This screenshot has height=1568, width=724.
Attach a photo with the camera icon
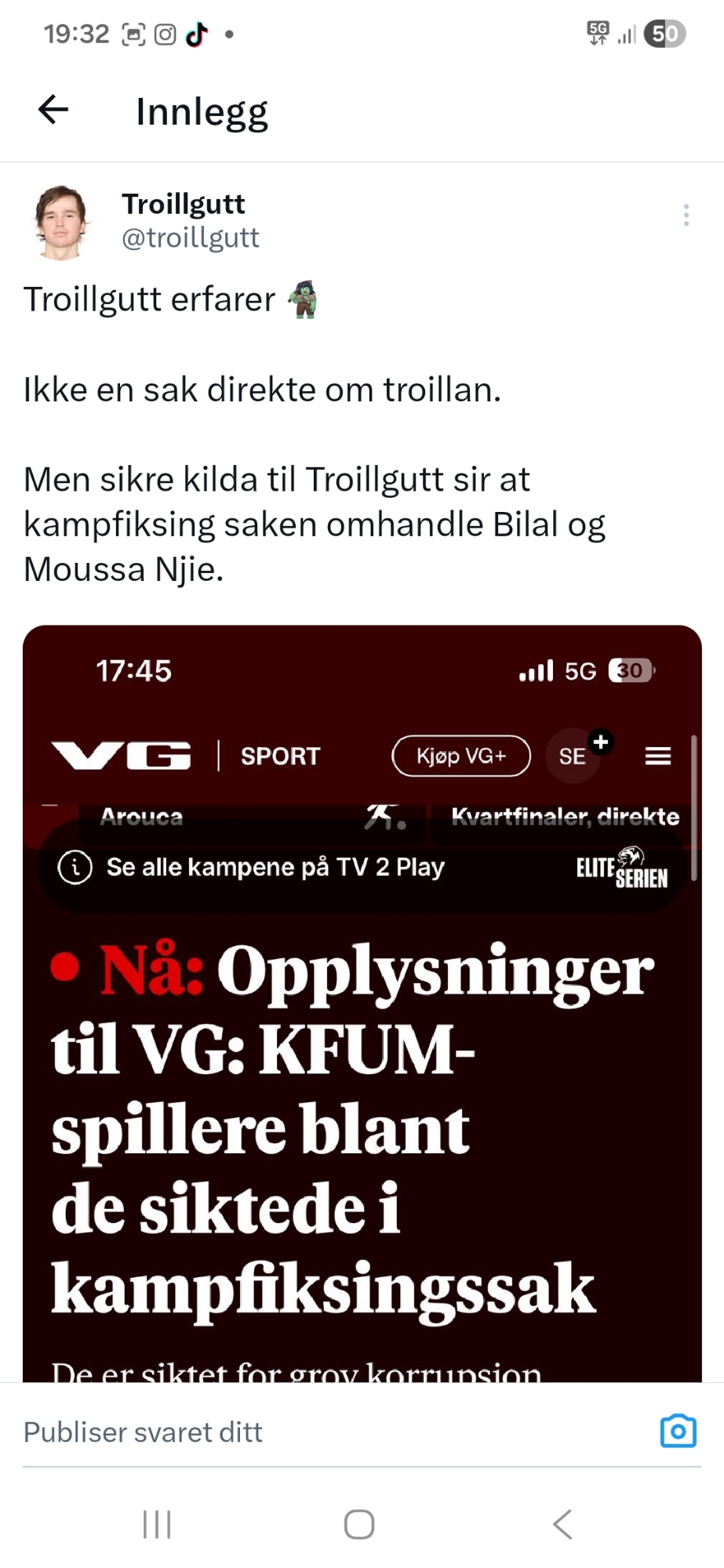[678, 1431]
